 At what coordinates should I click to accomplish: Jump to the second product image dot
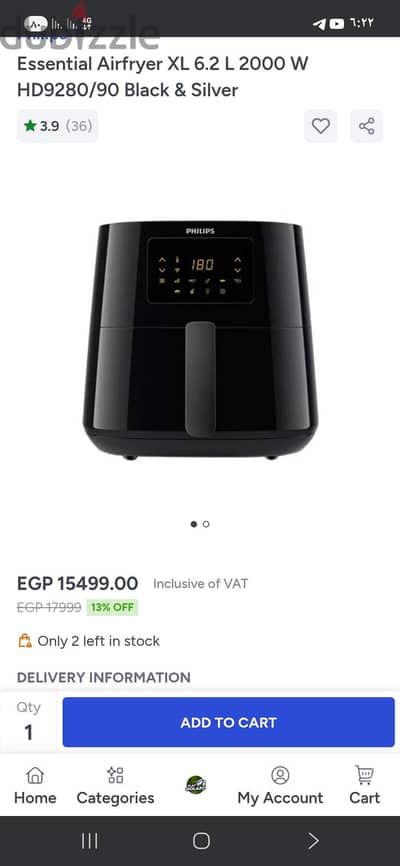point(206,524)
